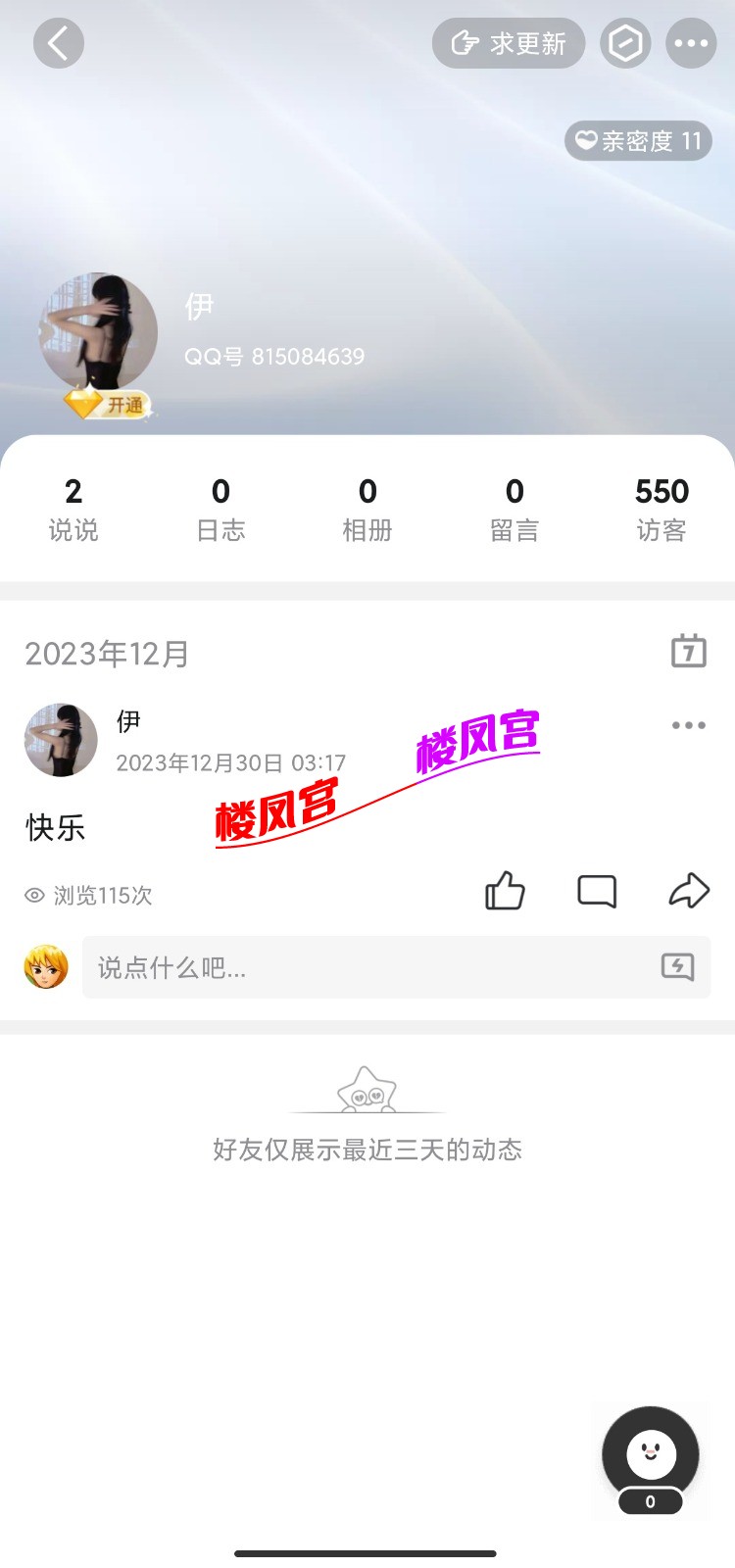Viewport: 735px width, 1568px height.
Task: Open the quick comment icon in the input box
Action: (677, 967)
